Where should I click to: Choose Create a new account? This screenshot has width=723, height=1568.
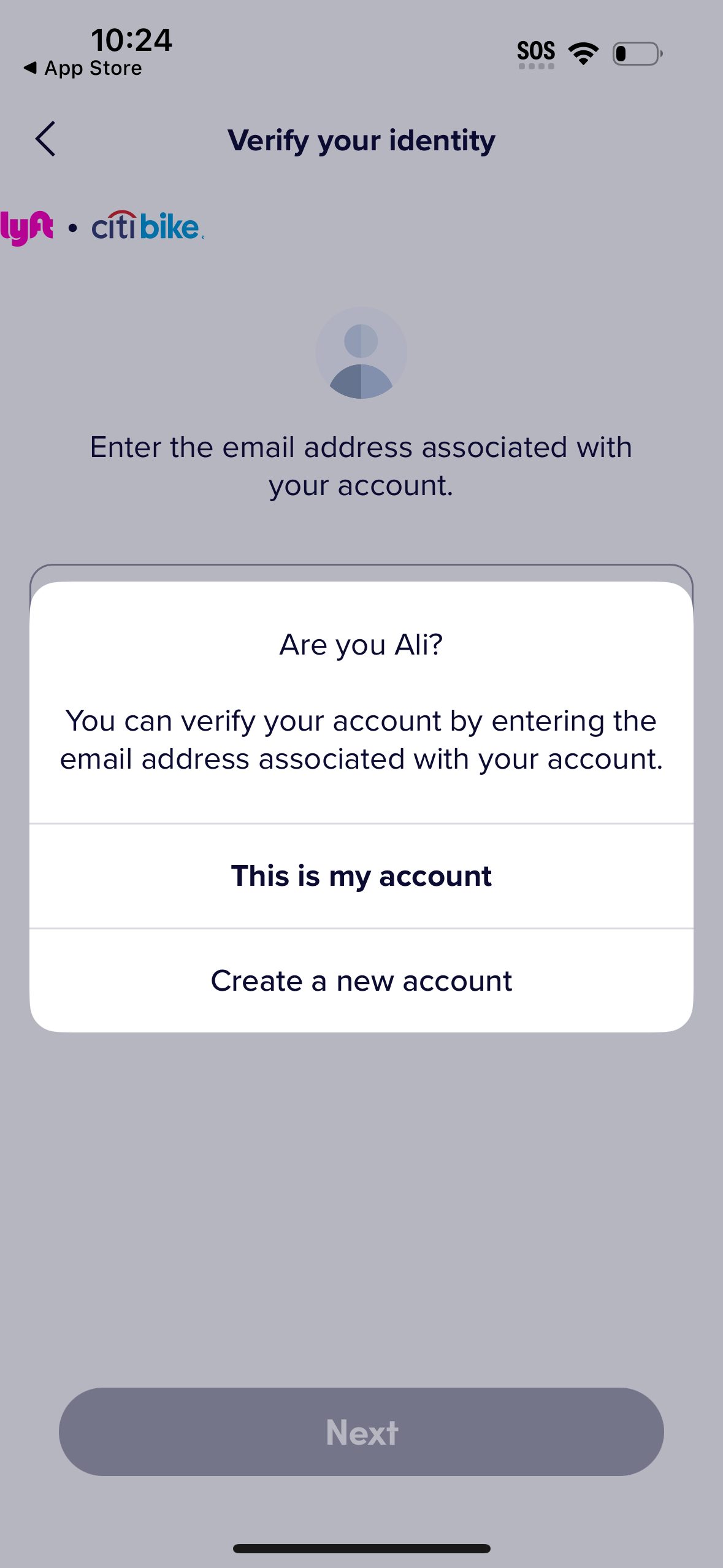(x=361, y=980)
